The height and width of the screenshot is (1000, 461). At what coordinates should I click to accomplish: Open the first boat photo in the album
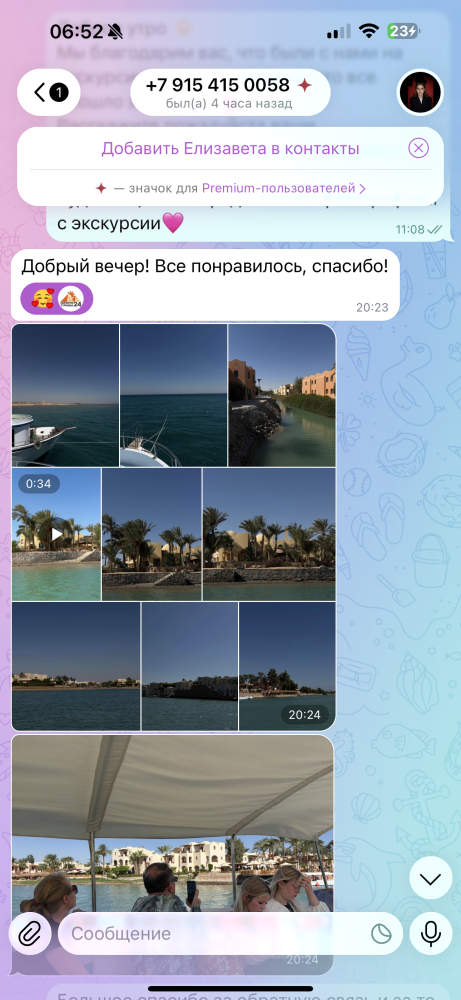click(65, 395)
